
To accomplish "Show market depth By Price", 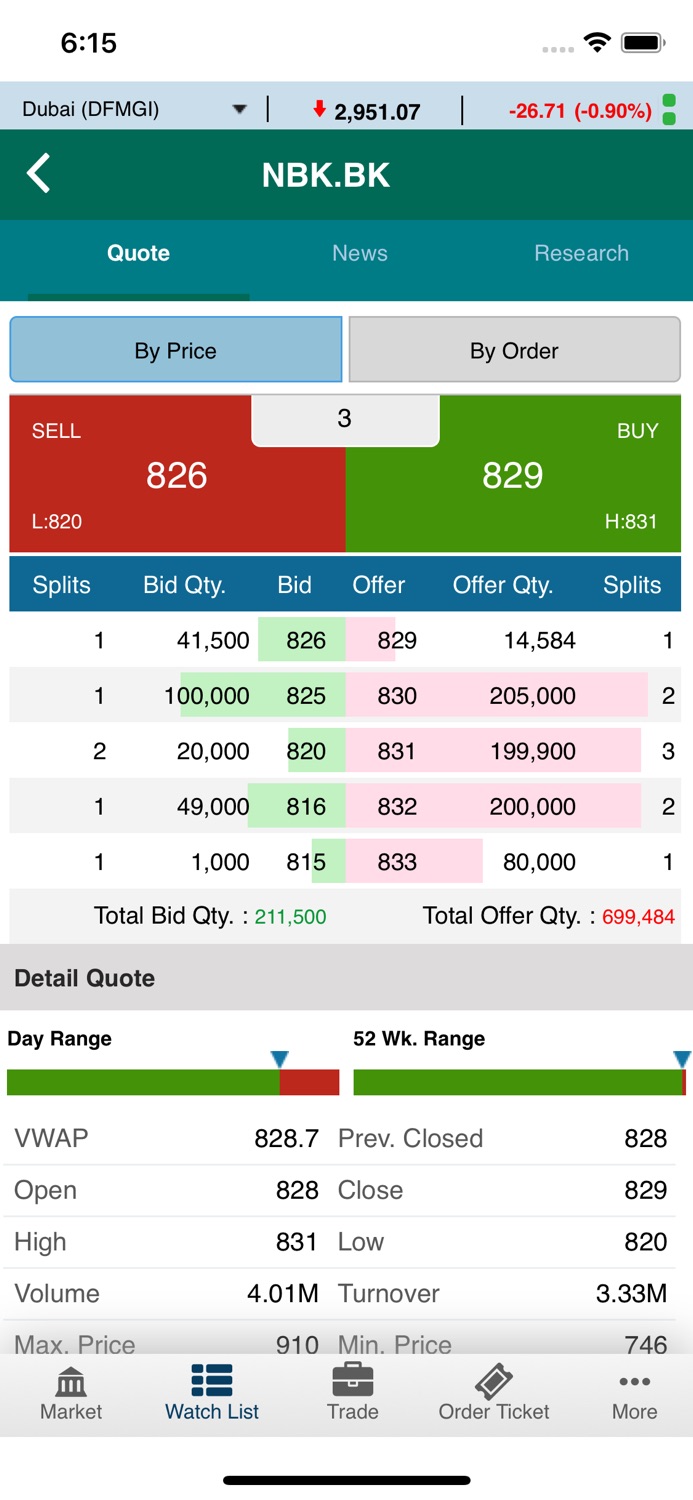I will [176, 350].
